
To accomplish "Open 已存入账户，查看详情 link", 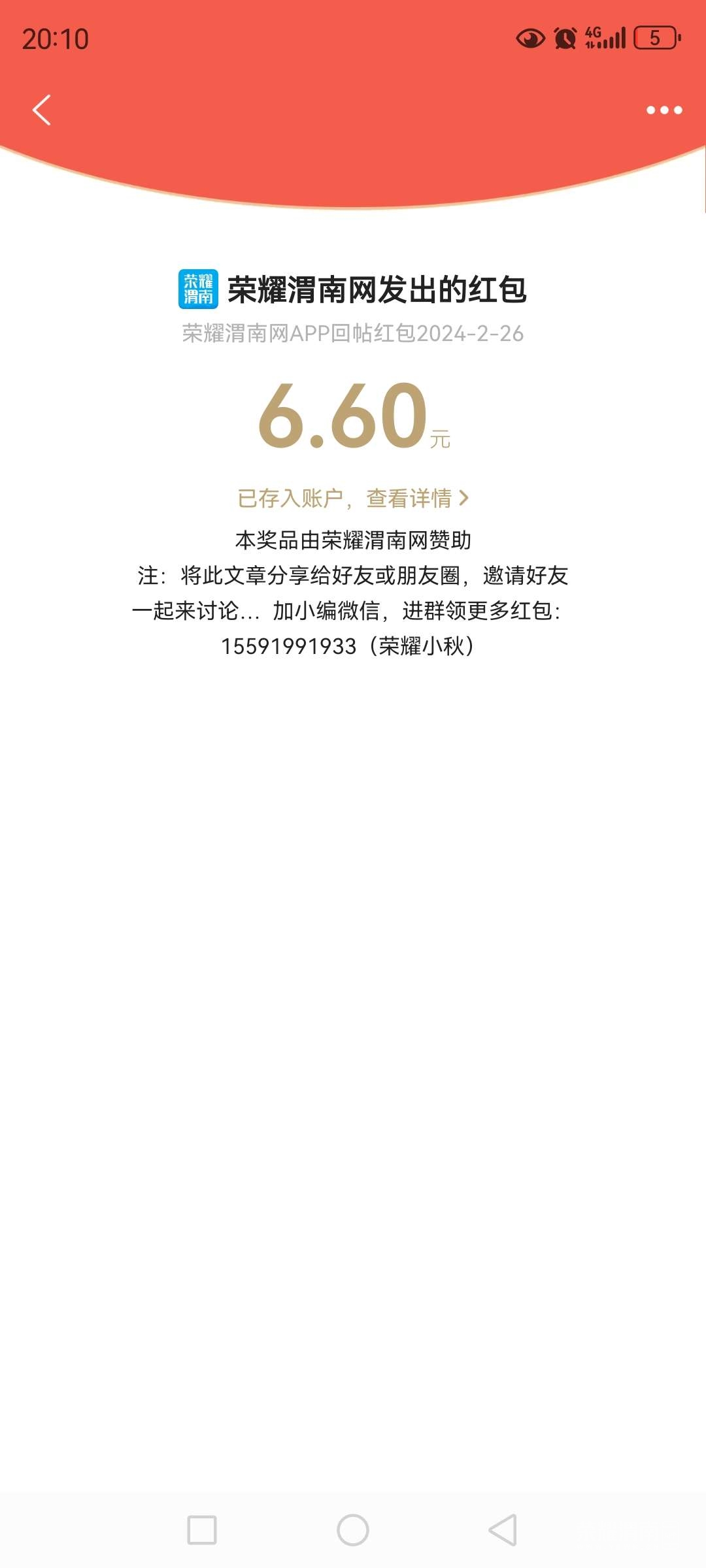I will tap(353, 498).
